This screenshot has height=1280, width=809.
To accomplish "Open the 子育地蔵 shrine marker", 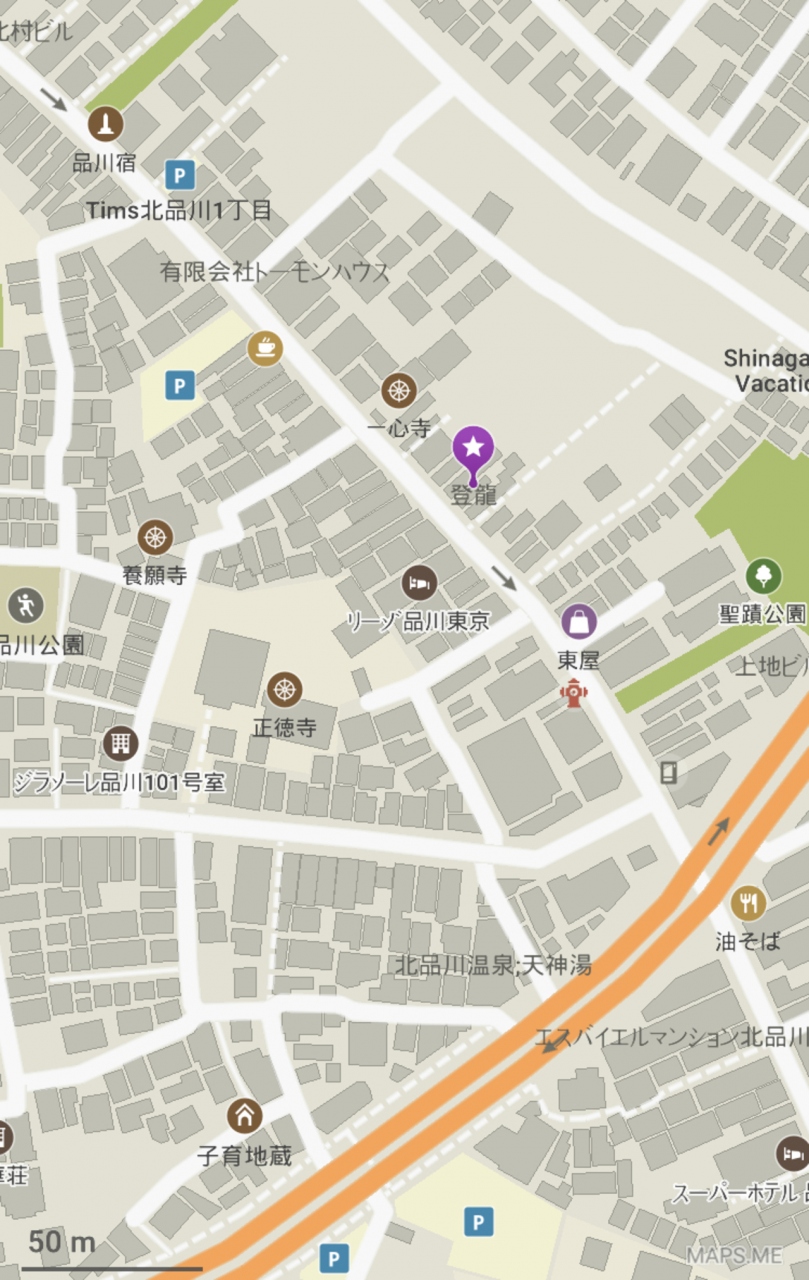I will point(245,1116).
